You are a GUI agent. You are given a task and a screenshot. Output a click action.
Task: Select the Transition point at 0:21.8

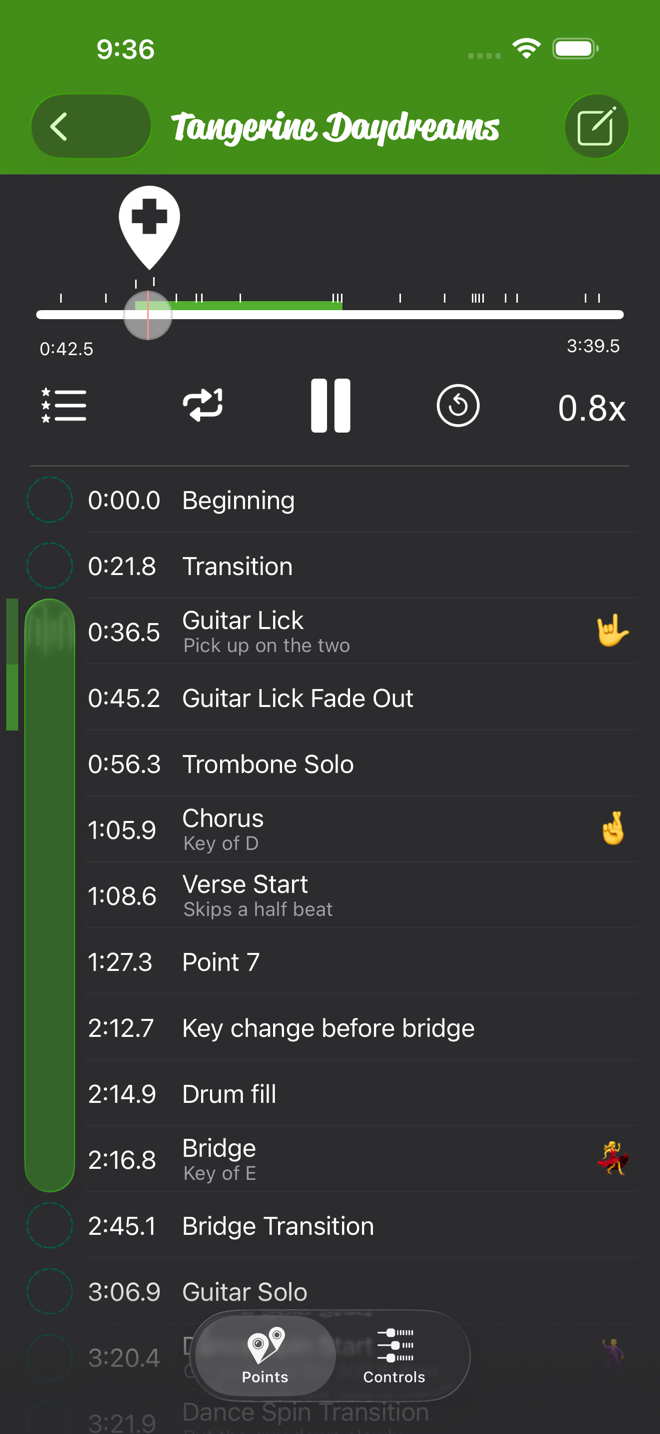[x=330, y=566]
